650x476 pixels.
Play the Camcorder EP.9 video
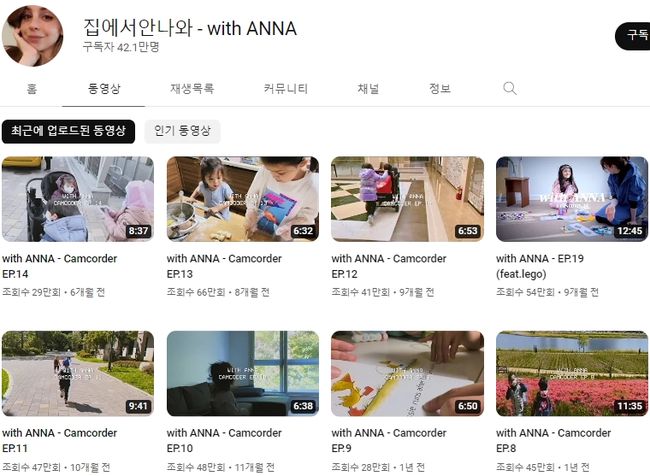click(x=407, y=373)
